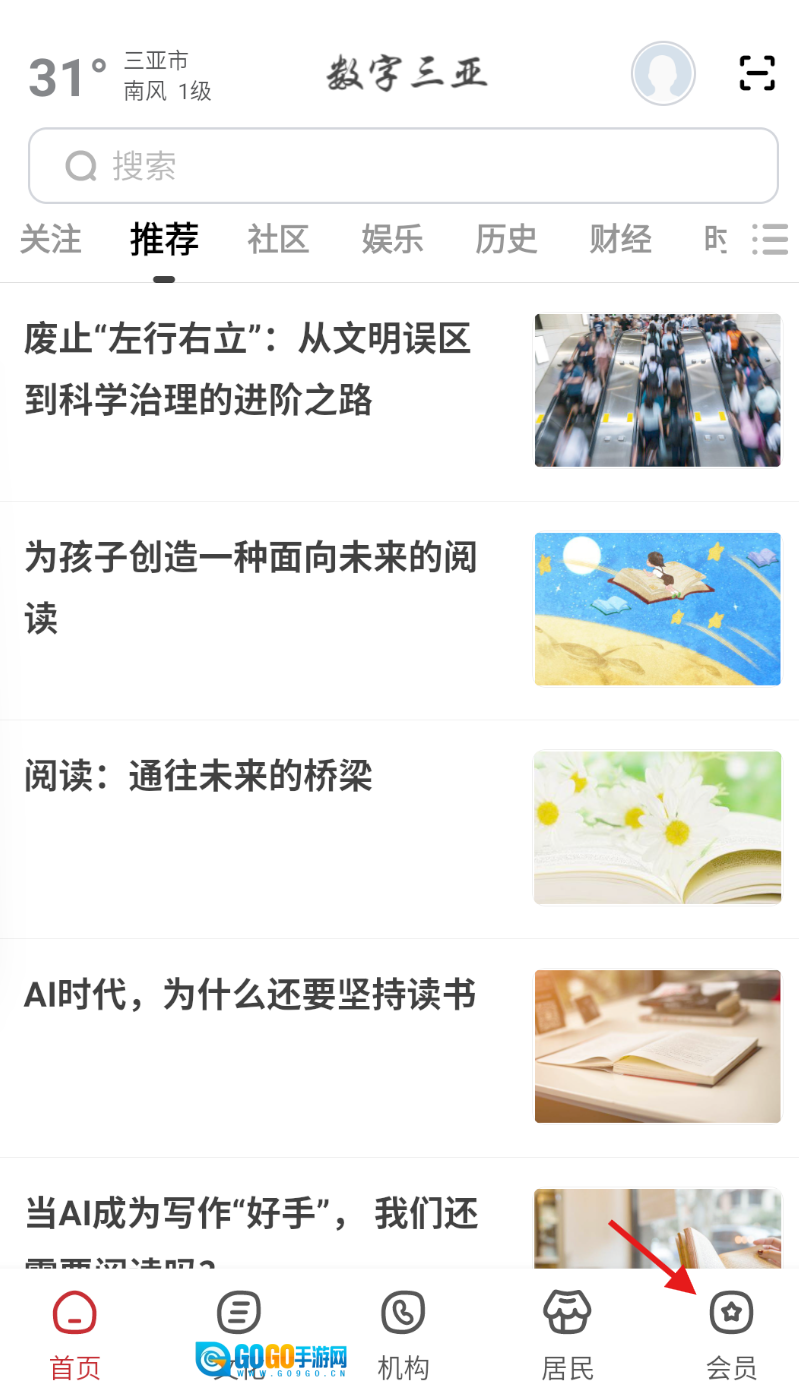Open the 娱乐 tab
This screenshot has height=1387, width=799.
[x=392, y=240]
